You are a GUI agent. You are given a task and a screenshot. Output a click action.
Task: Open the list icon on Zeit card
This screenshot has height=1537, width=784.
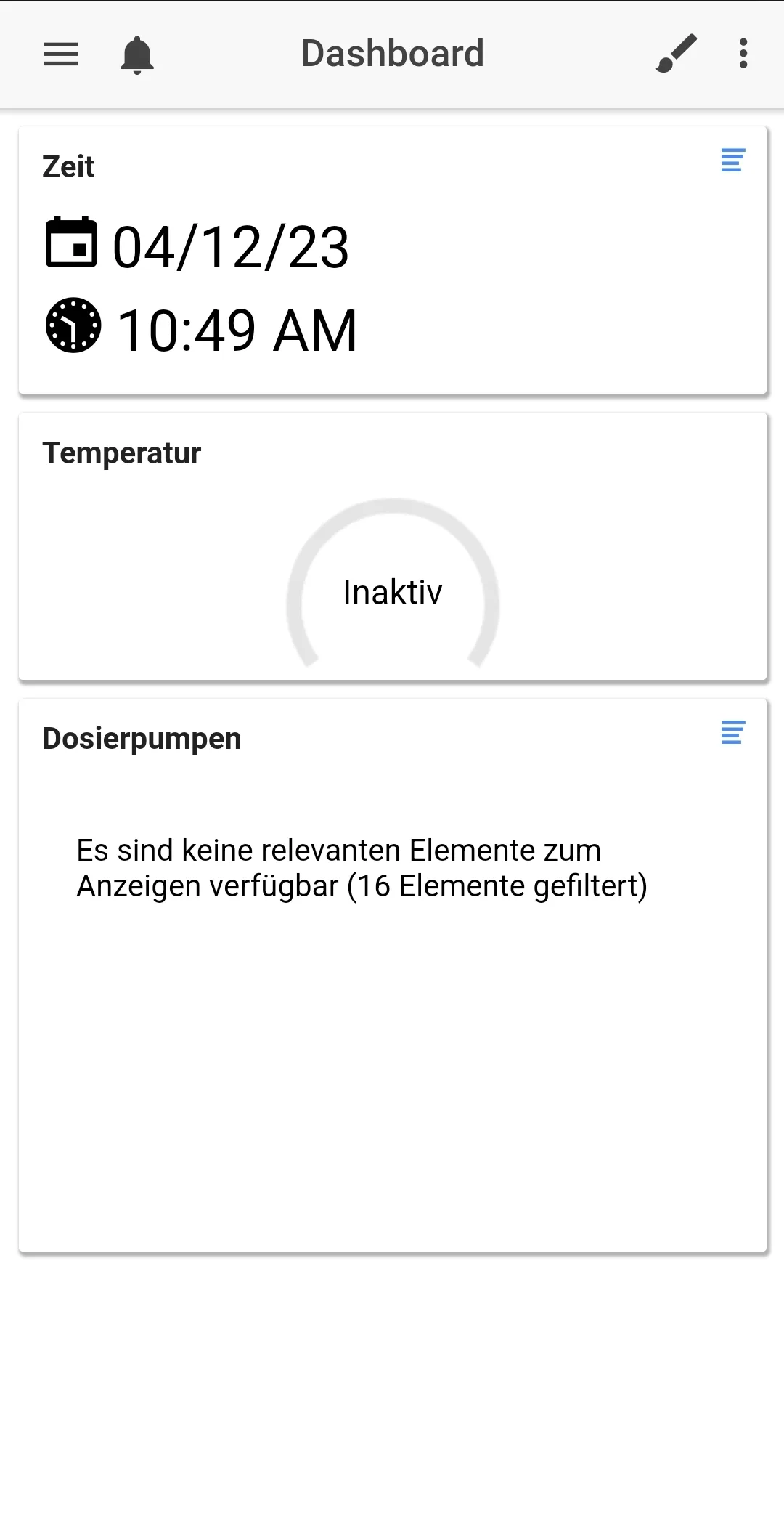(x=732, y=160)
